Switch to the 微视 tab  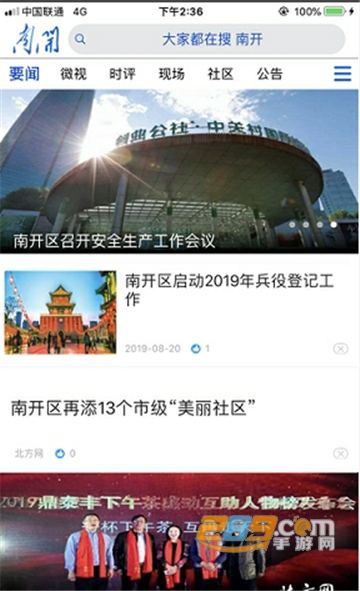coord(74,73)
